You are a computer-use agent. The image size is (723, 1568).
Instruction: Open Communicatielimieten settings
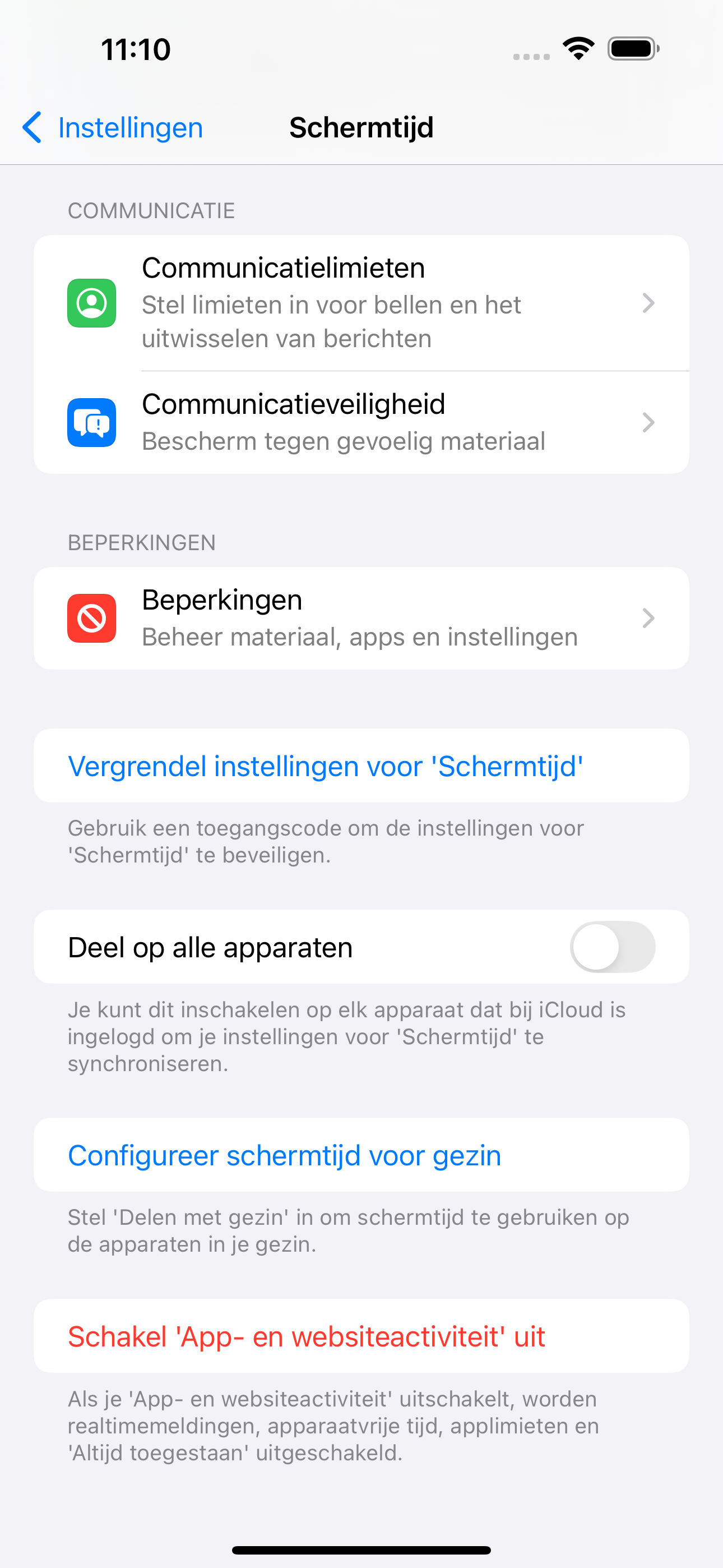(361, 302)
